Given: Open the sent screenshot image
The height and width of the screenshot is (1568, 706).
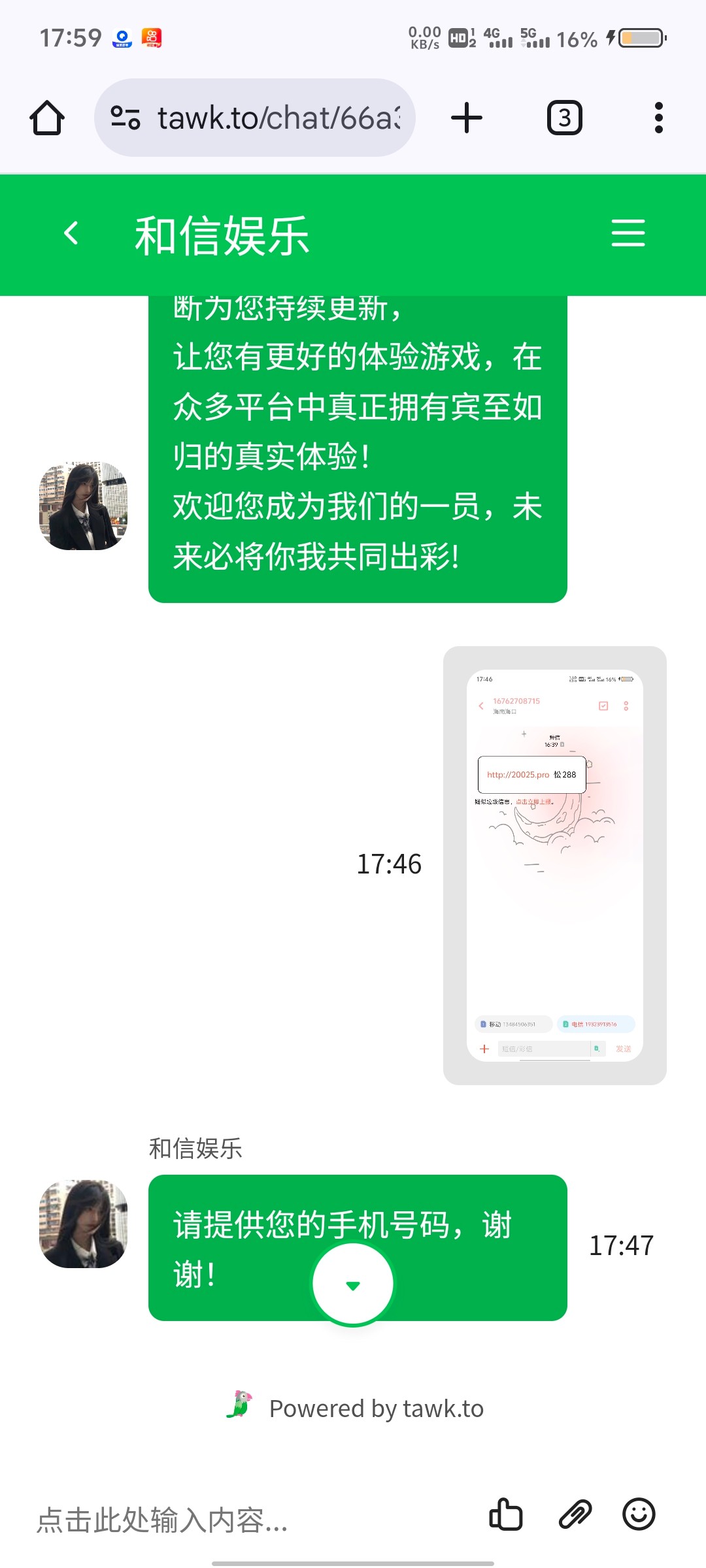Looking at the screenshot, I should coord(554,865).
